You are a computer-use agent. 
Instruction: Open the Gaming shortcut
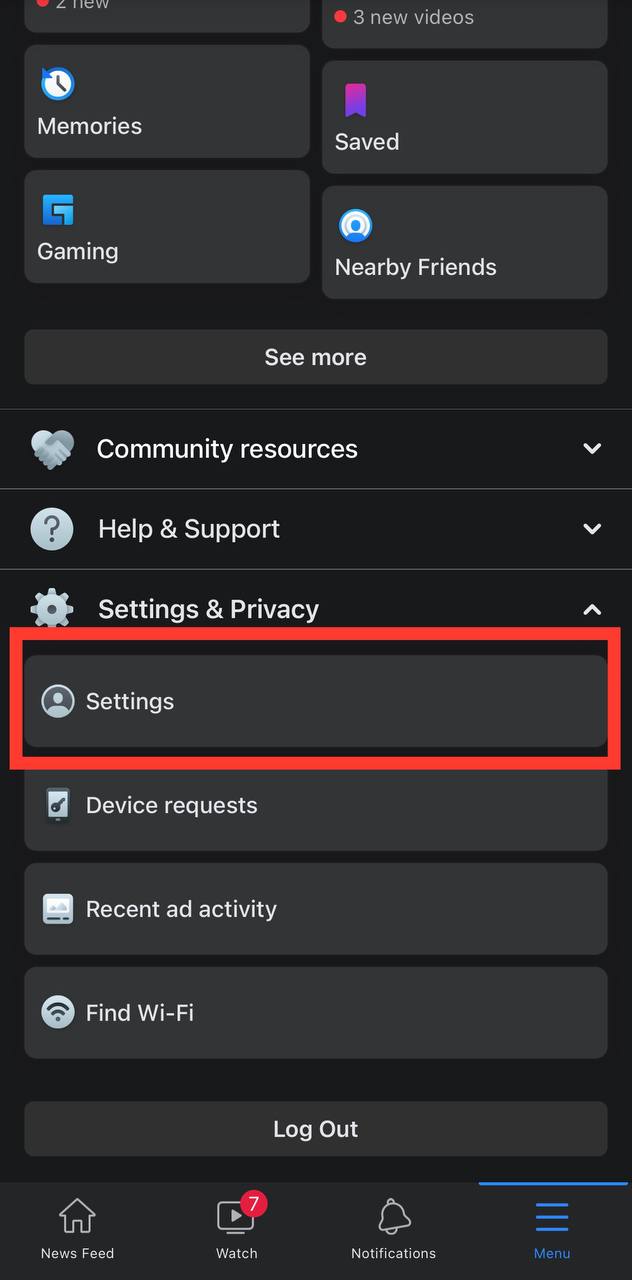167,227
